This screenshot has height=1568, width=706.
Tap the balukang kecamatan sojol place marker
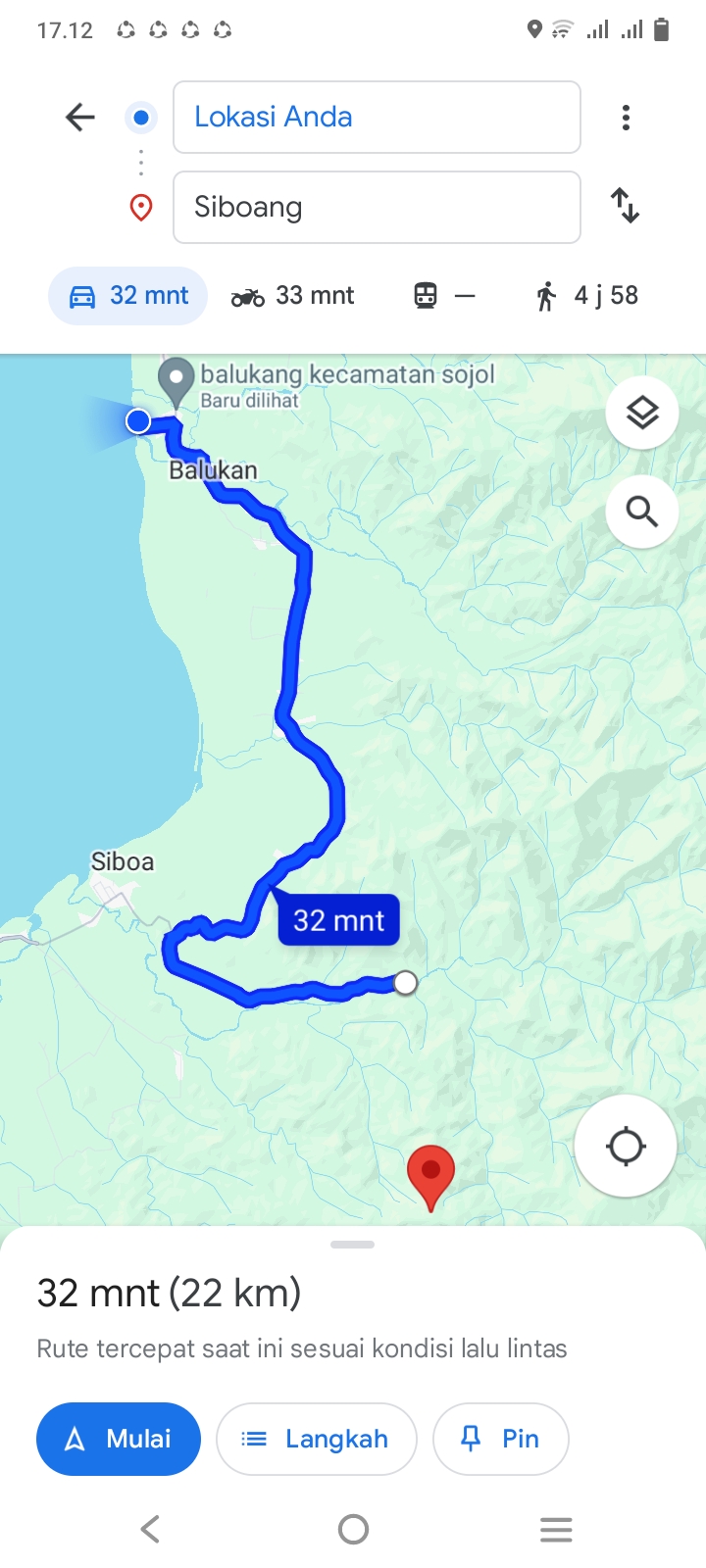click(176, 381)
